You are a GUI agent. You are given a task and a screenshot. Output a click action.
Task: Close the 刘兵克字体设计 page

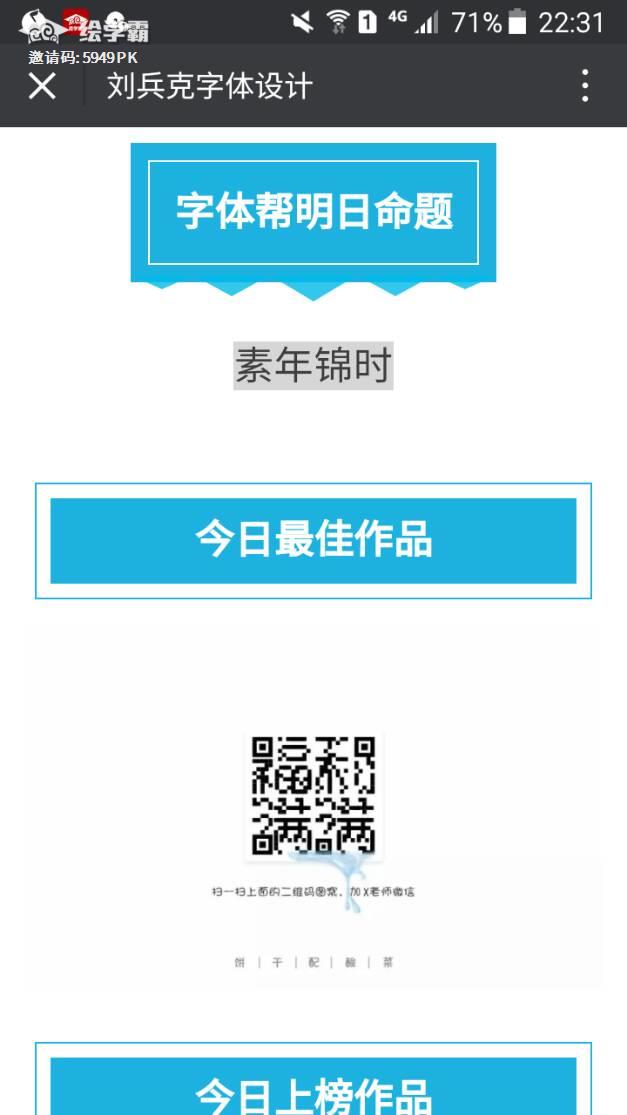(x=42, y=86)
